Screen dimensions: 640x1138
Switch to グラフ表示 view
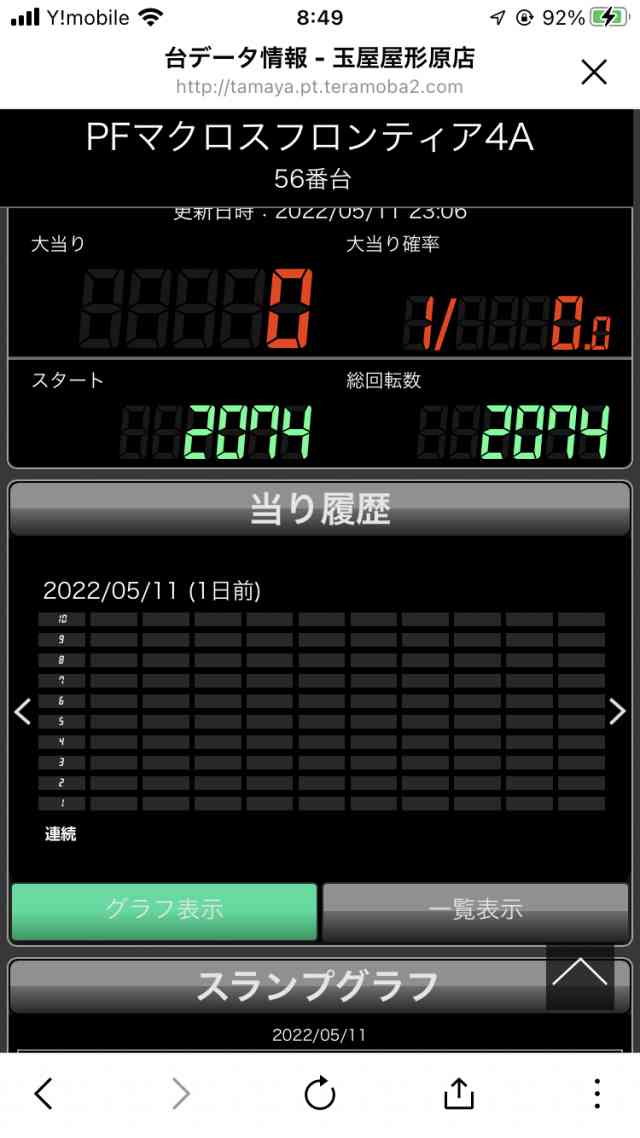(x=164, y=910)
